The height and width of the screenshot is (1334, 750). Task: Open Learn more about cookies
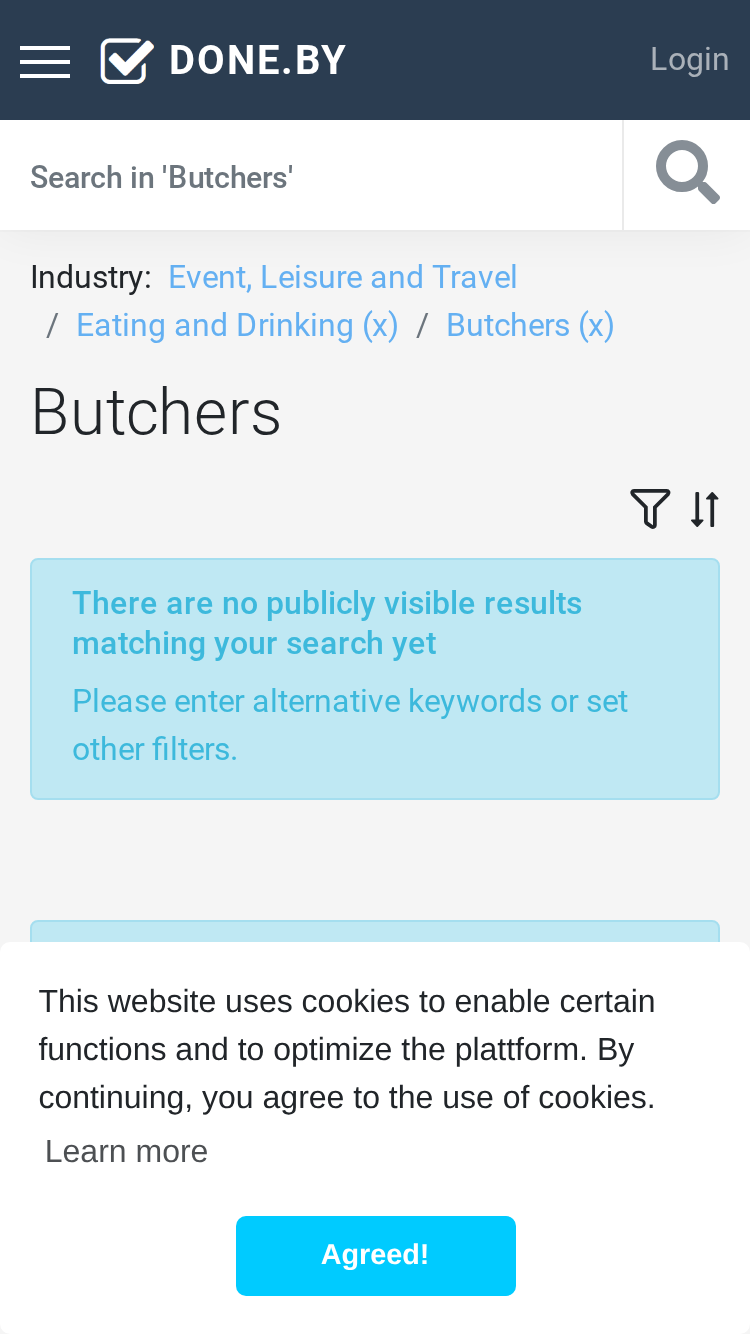point(126,1151)
